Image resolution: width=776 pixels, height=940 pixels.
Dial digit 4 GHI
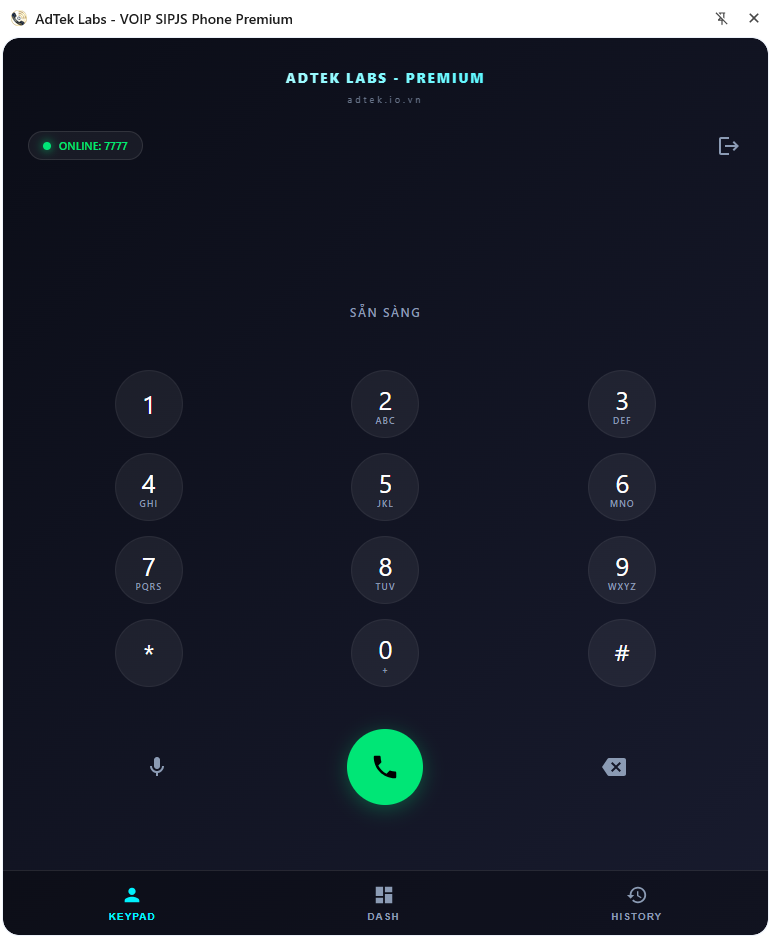(x=149, y=488)
